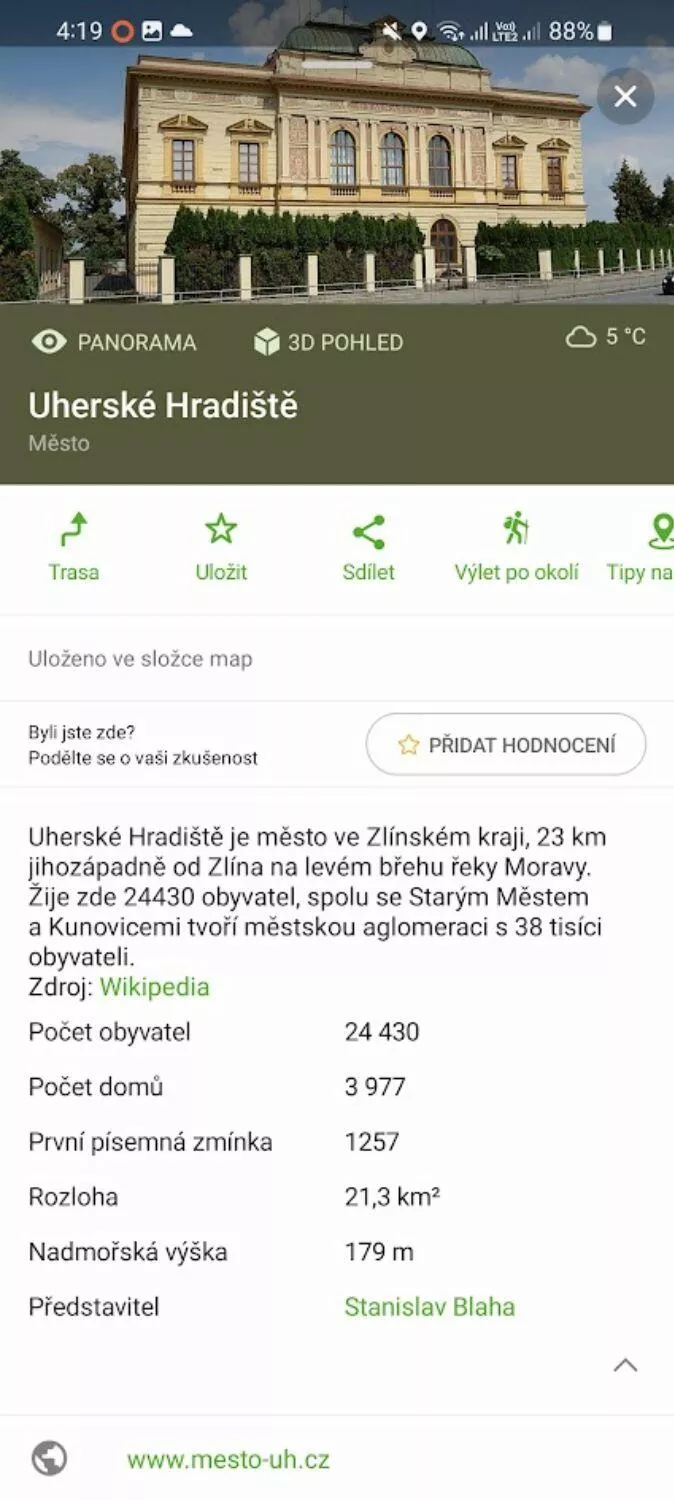
Task: Switch to 3D pohled
Action: click(328, 342)
